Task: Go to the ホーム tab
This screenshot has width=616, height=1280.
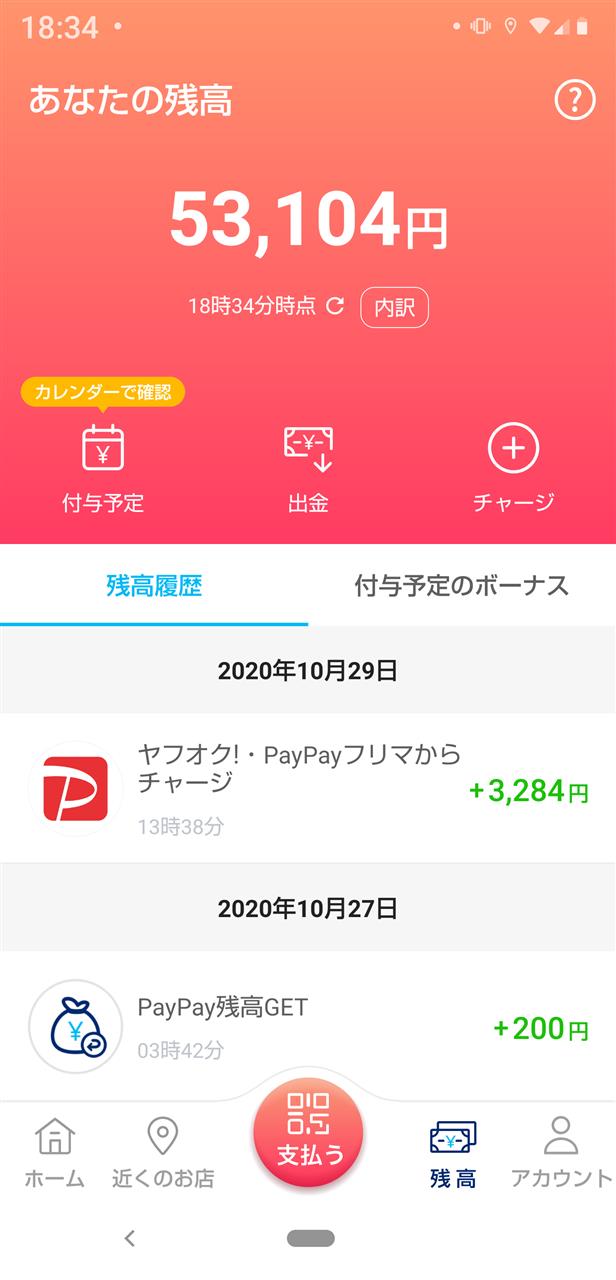Action: pyautogui.click(x=54, y=1153)
